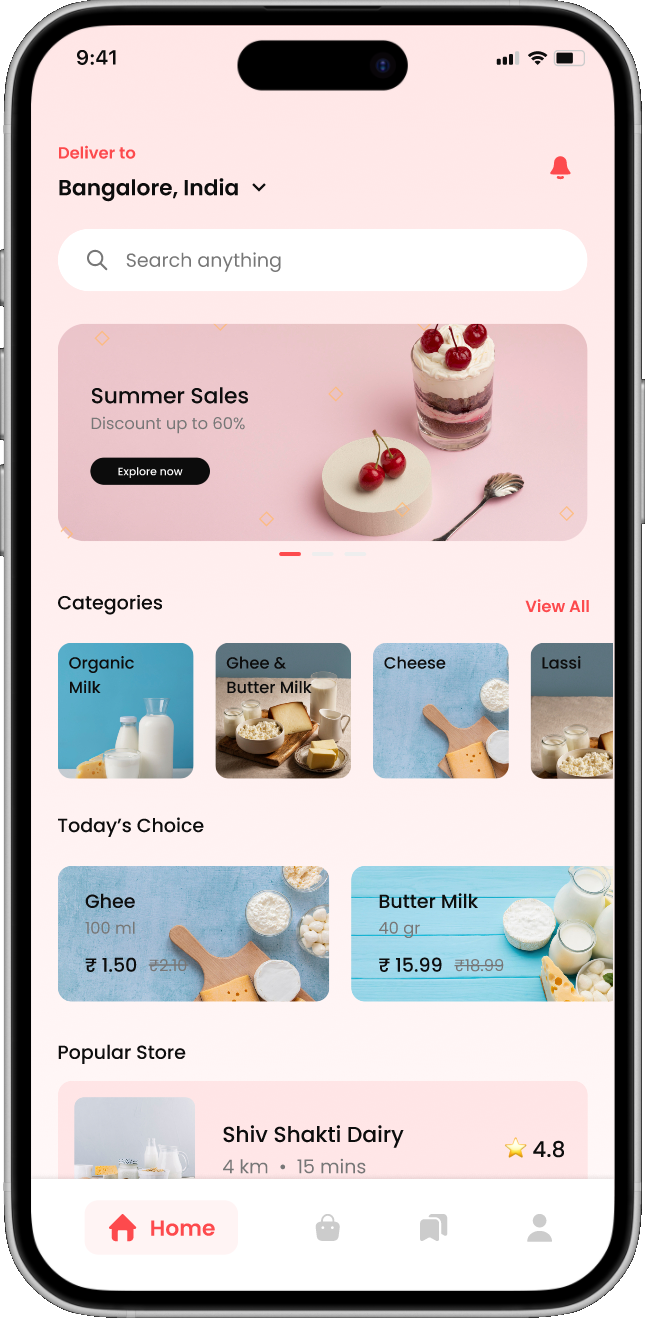The height and width of the screenshot is (1318, 645).
Task: Open the Ghee & Butter Milk category
Action: coord(283,710)
